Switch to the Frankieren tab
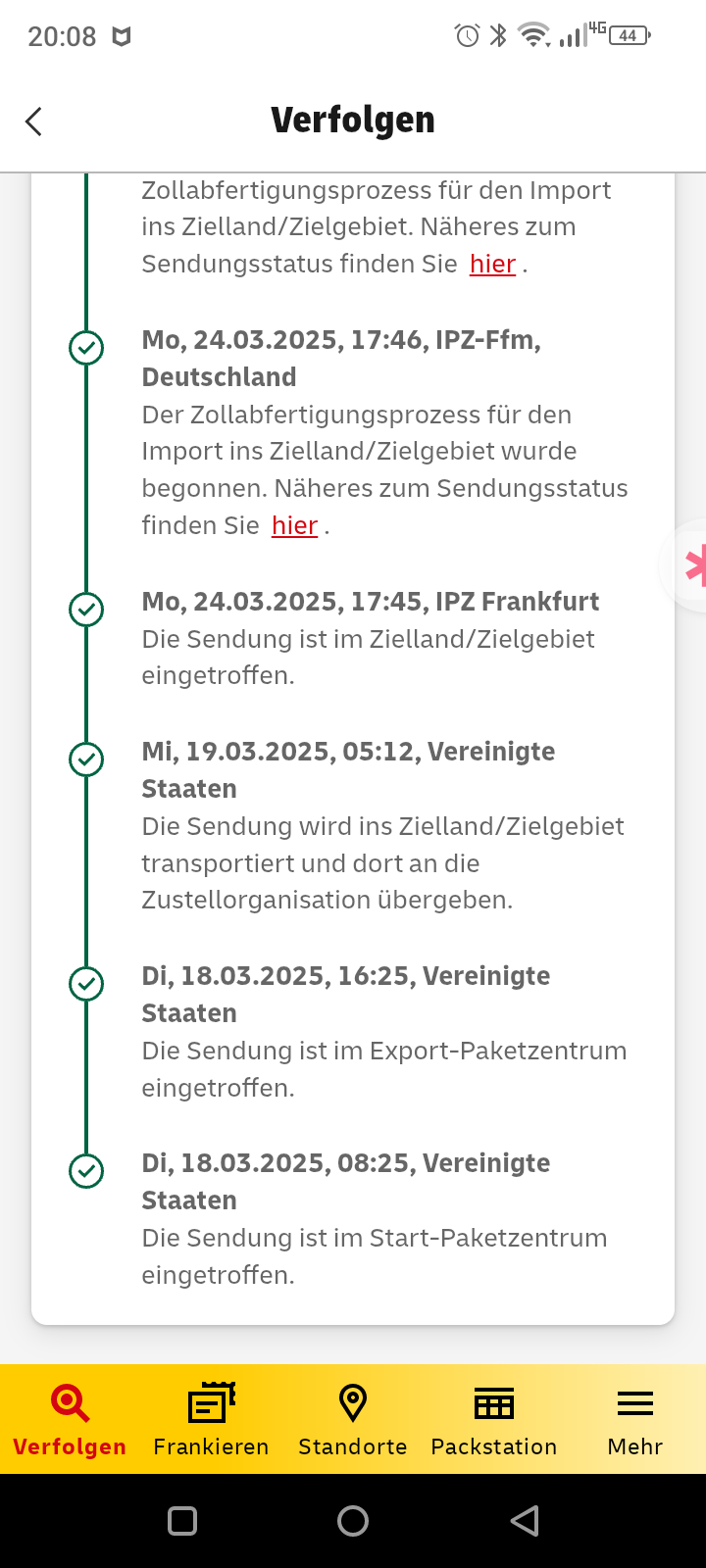The width and height of the screenshot is (706, 1568). click(211, 1419)
